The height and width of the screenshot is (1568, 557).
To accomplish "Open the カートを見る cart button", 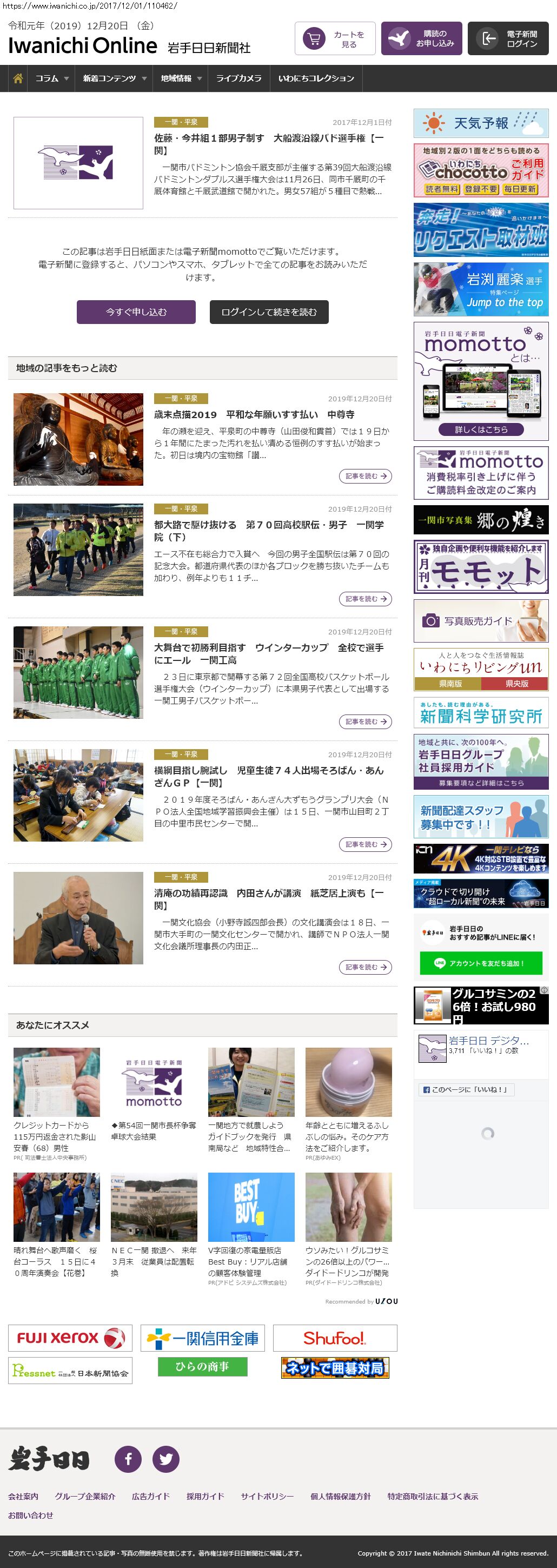I will pos(335,39).
